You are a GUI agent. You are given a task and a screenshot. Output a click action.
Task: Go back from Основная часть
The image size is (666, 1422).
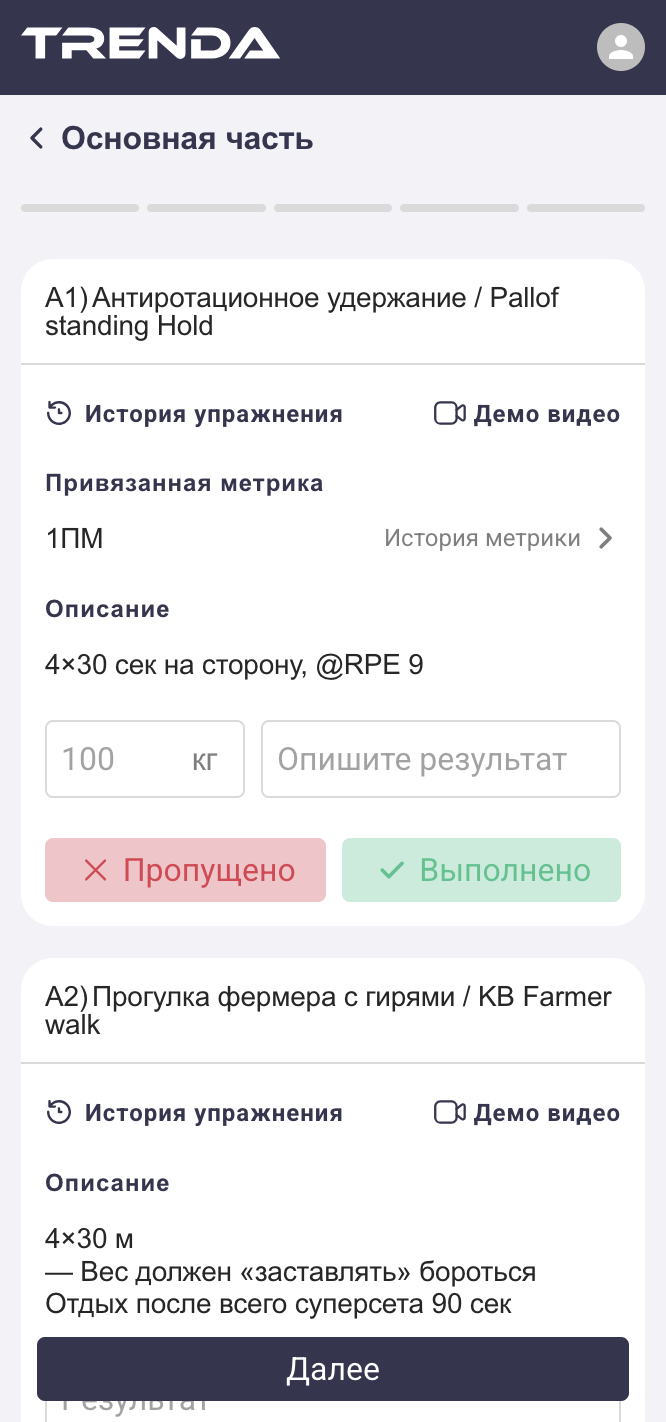pos(37,138)
